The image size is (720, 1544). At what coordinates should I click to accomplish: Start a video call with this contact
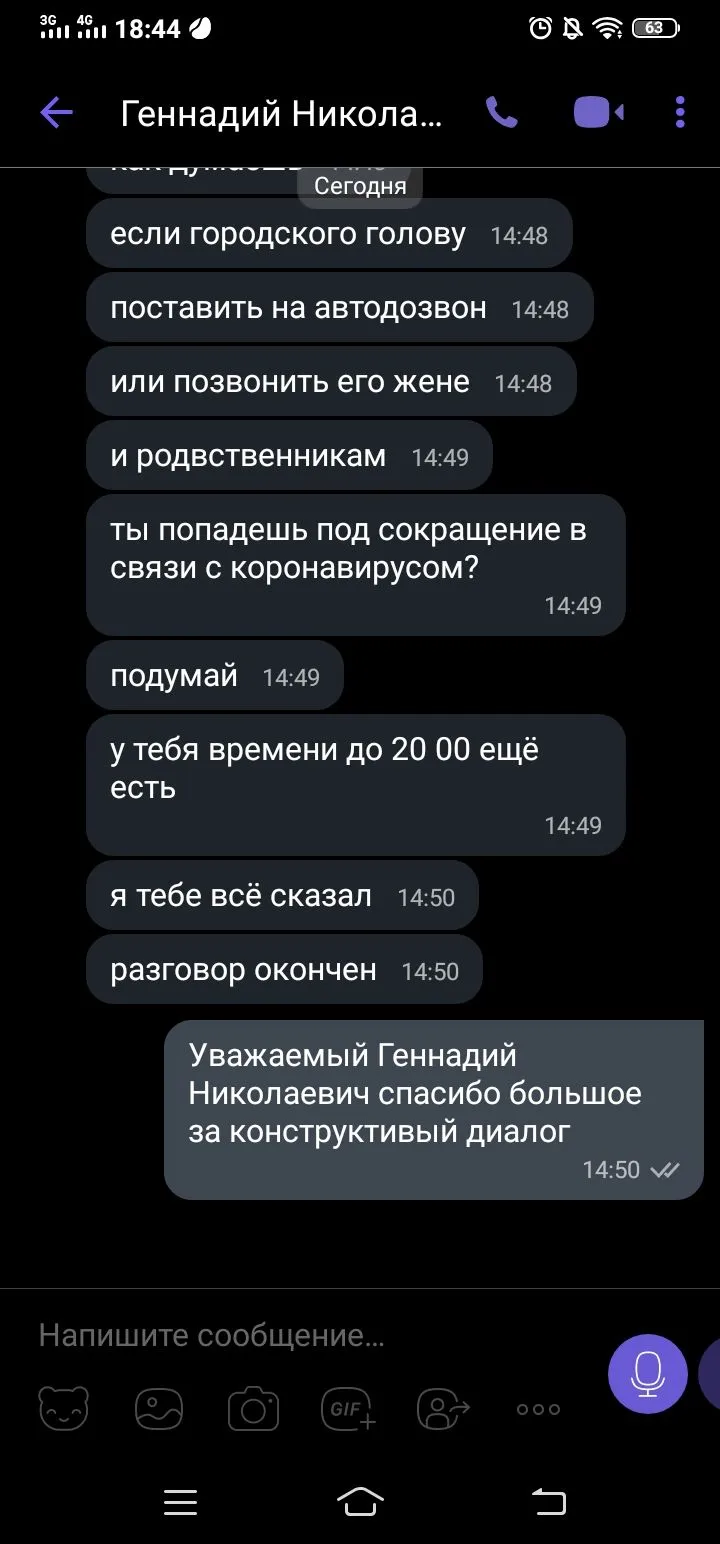(598, 113)
